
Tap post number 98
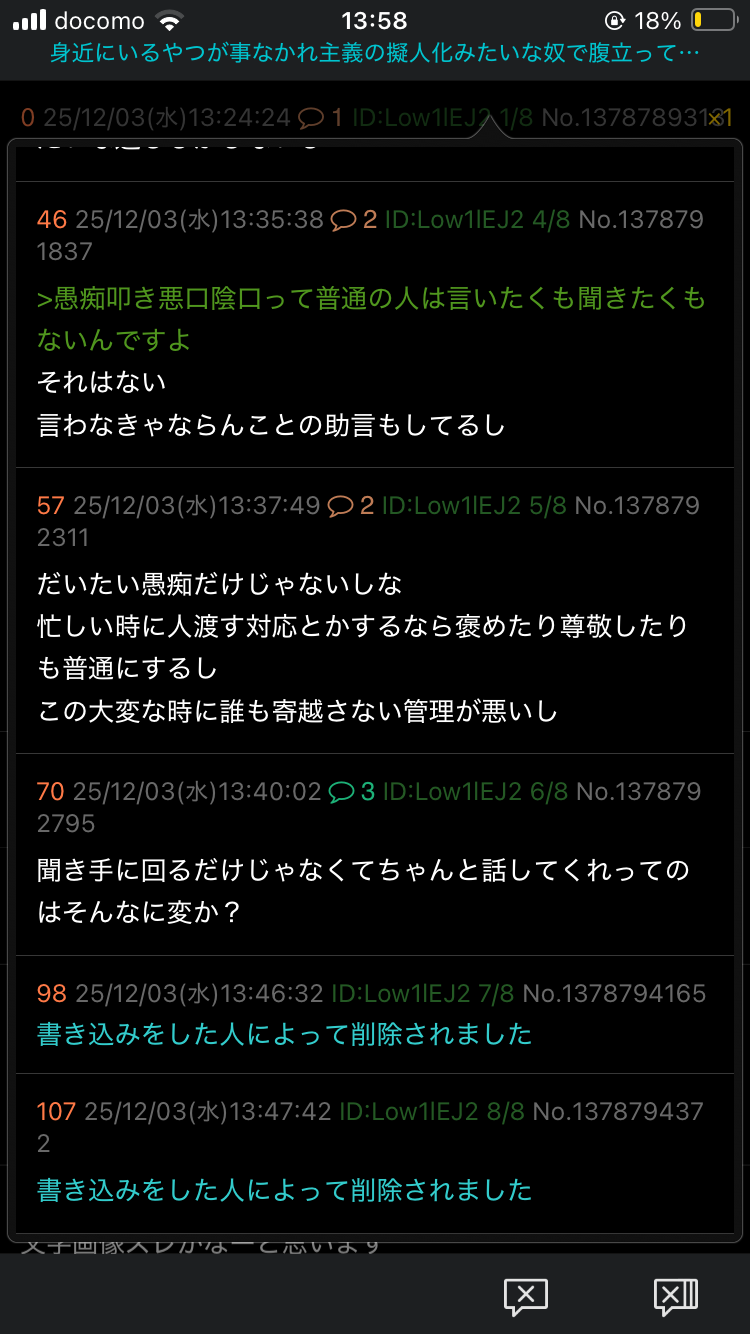click(x=51, y=993)
